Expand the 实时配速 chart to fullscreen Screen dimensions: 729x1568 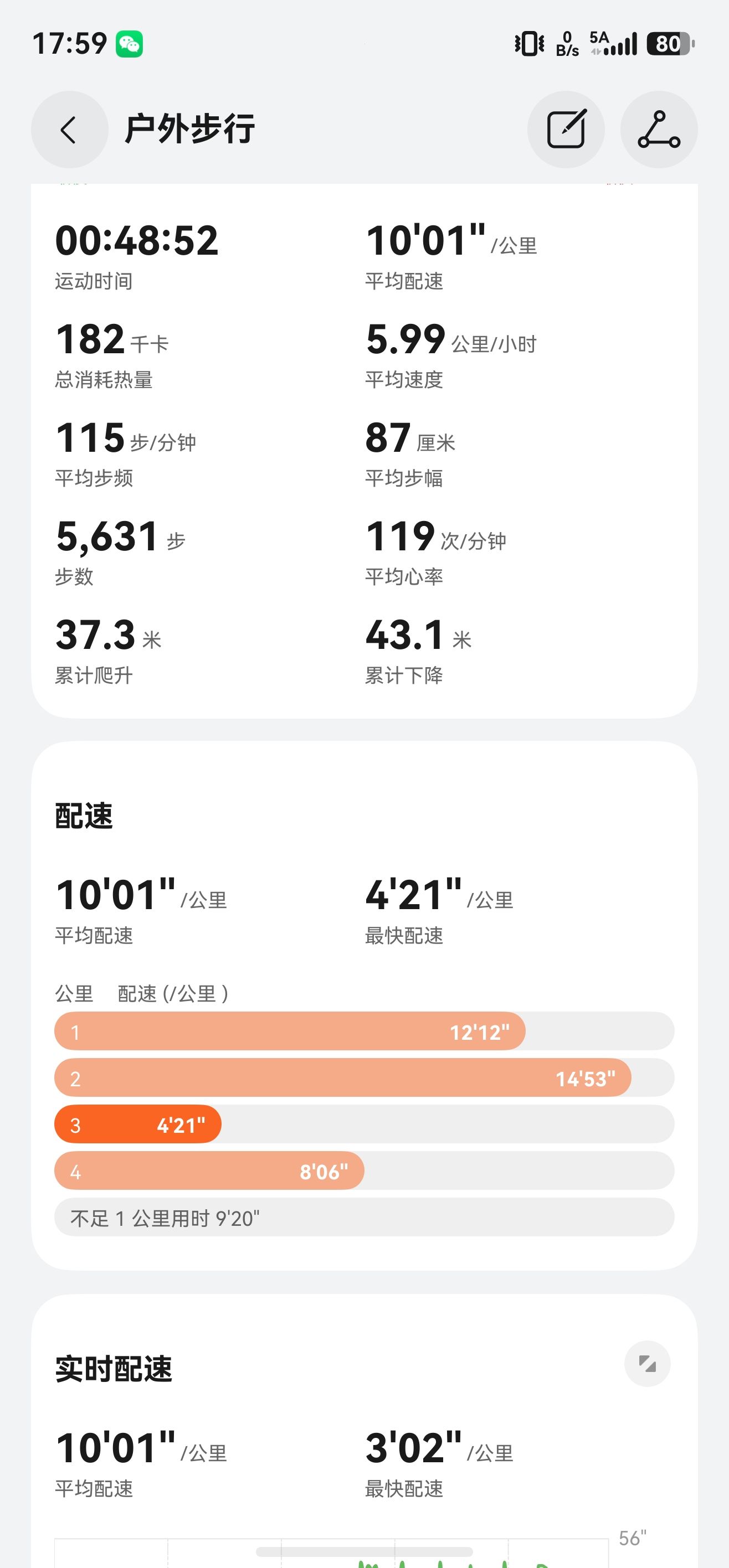(648, 1363)
